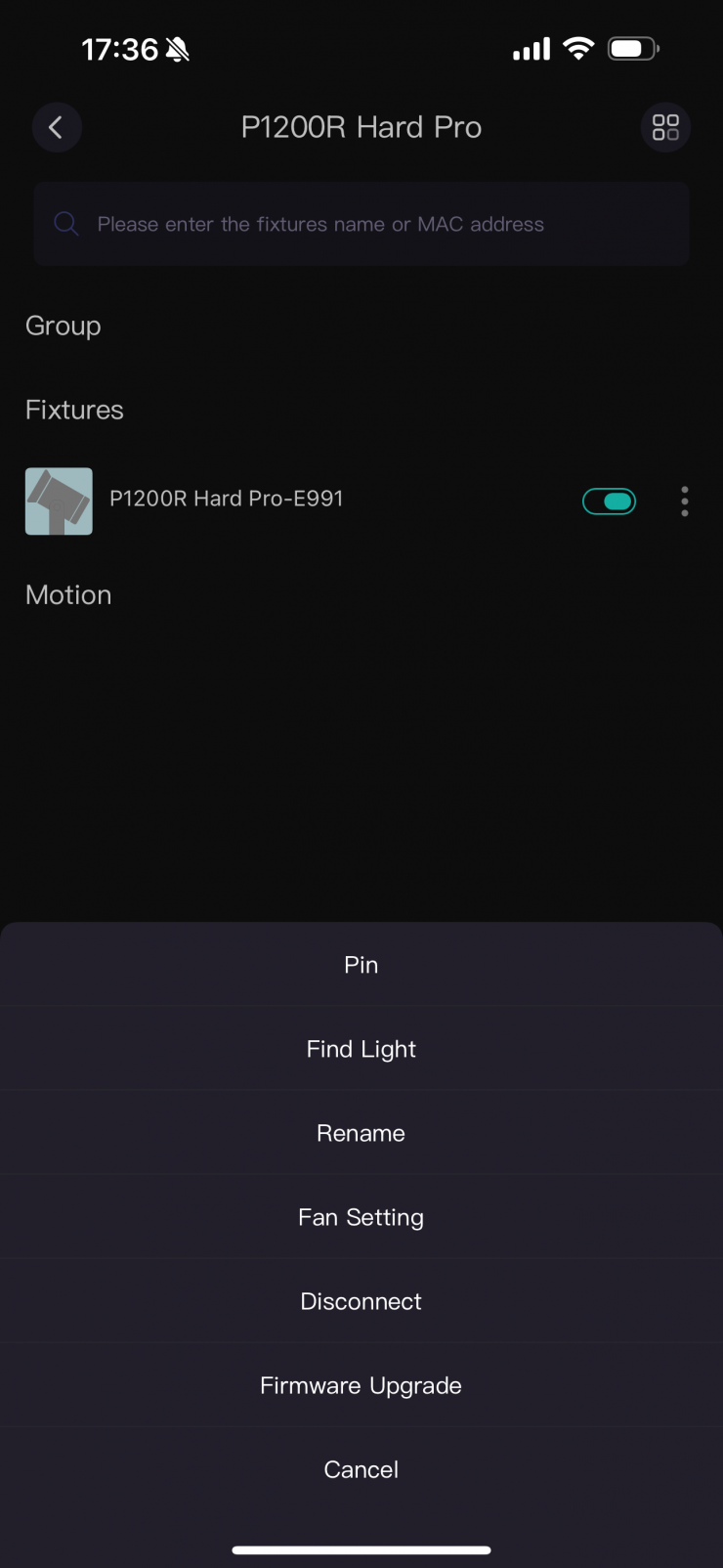Disconnect the fixture
723x1568 pixels.
[361, 1301]
